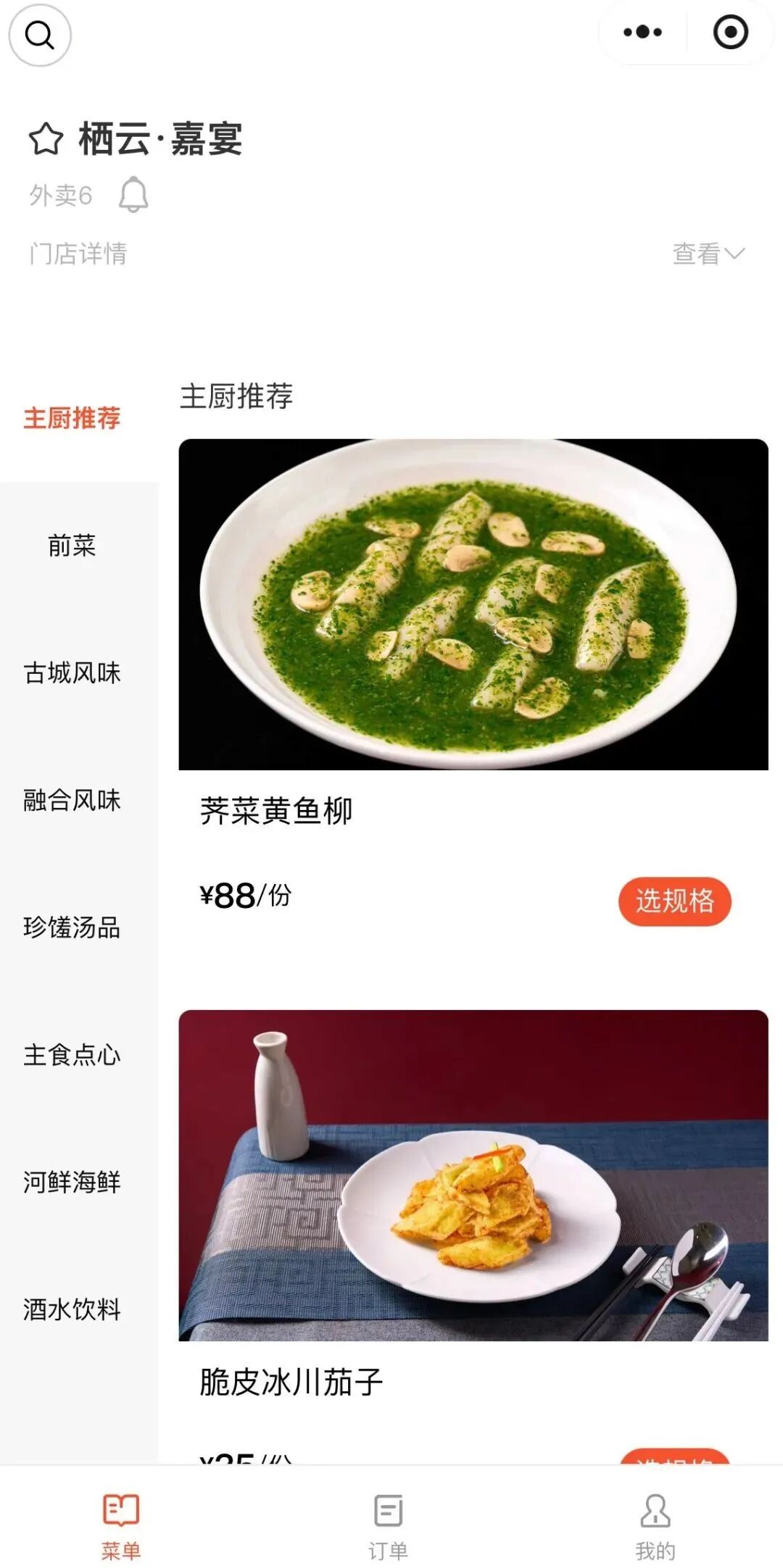Choose specs for 荠菜黄鱼柳

pyautogui.click(x=674, y=901)
